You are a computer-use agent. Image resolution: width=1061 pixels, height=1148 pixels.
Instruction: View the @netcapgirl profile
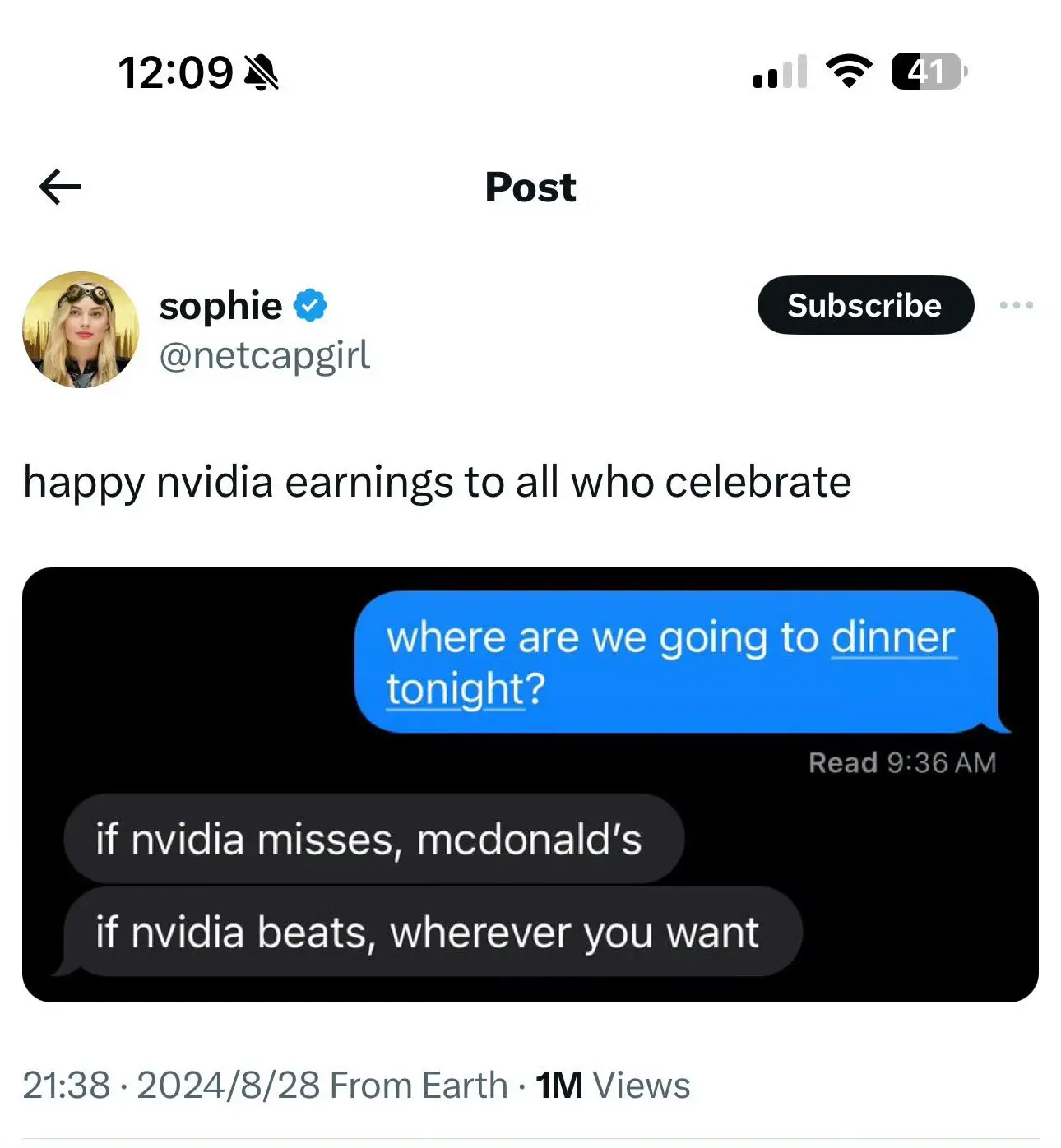coord(264,356)
